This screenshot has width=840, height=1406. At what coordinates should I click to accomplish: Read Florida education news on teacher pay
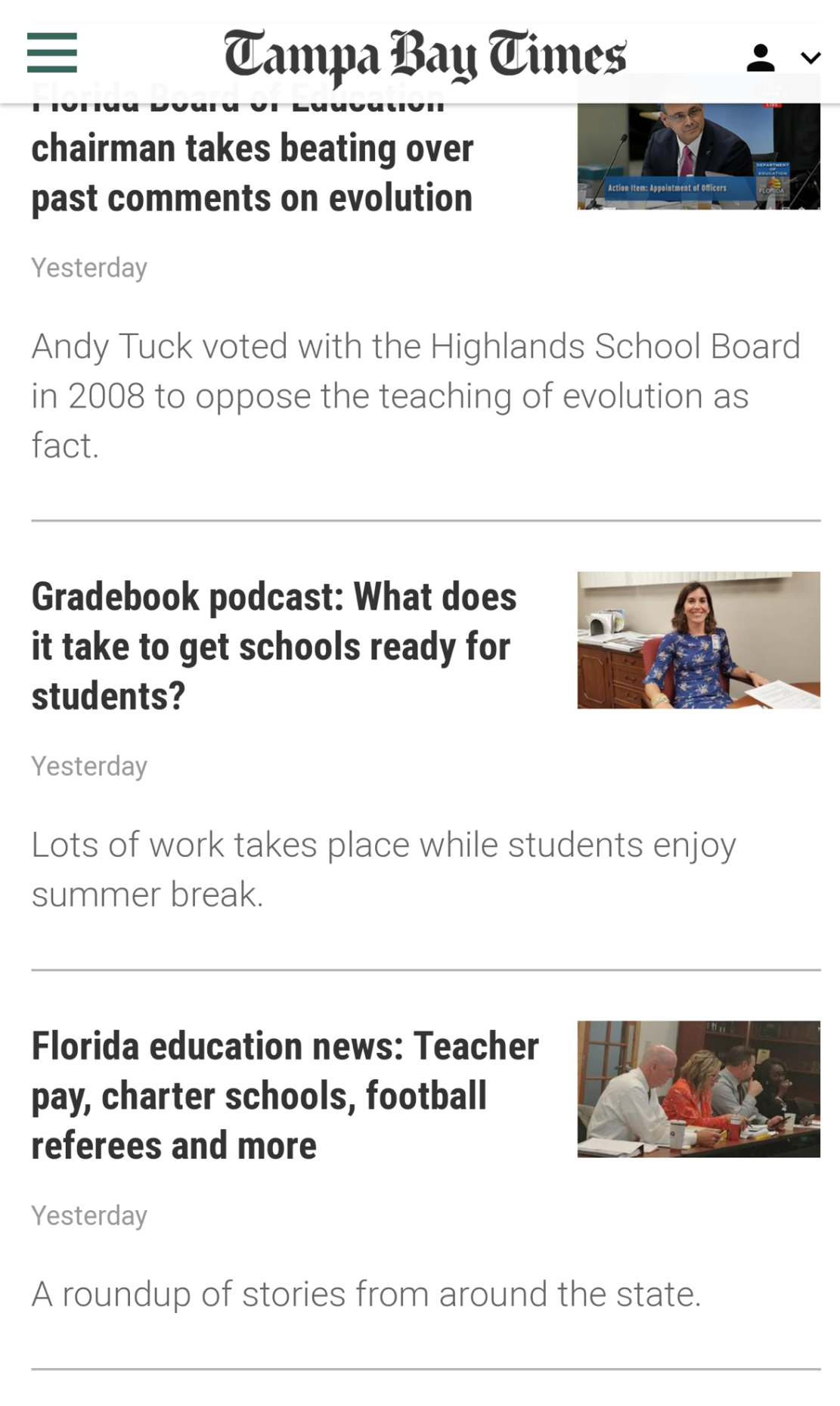pos(284,1095)
